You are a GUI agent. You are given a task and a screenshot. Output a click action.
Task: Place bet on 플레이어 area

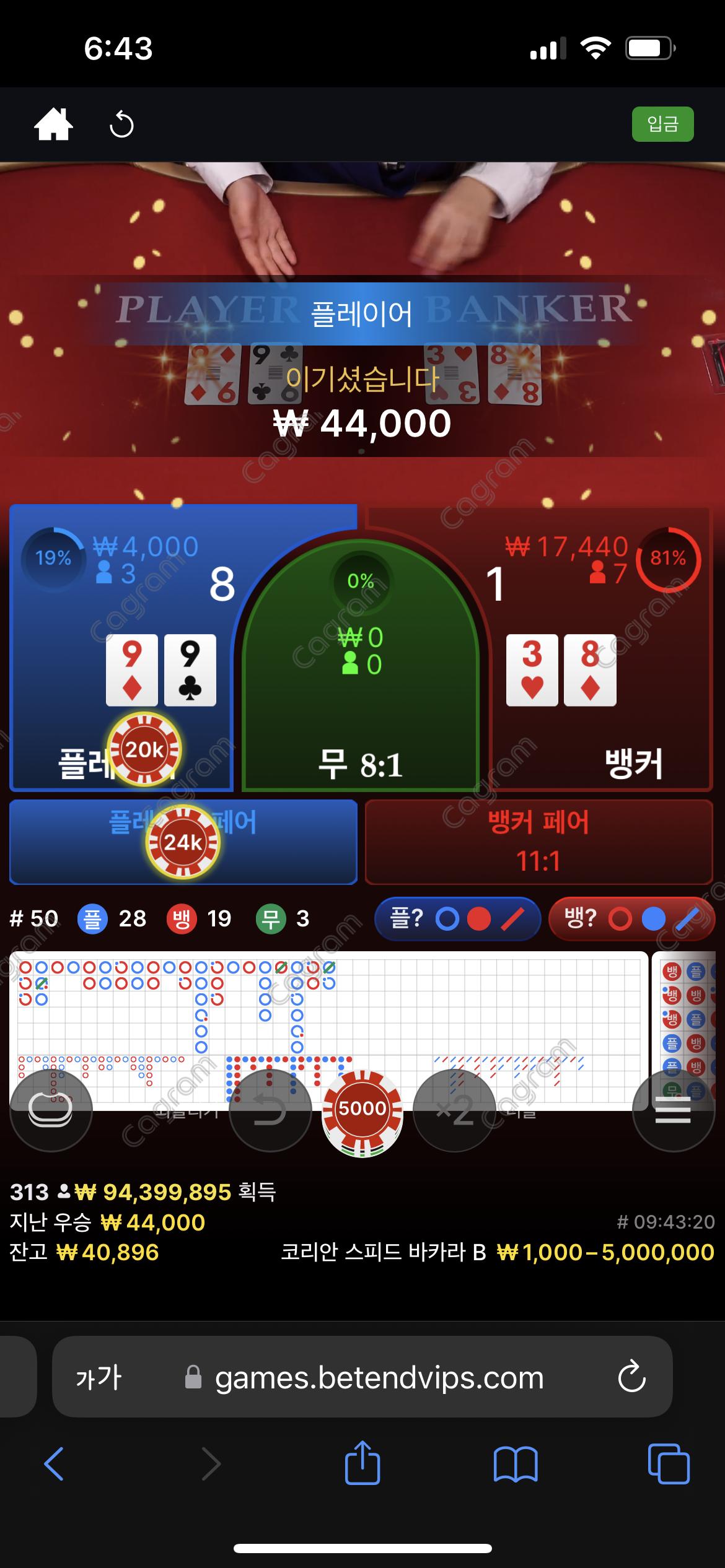coord(121,650)
